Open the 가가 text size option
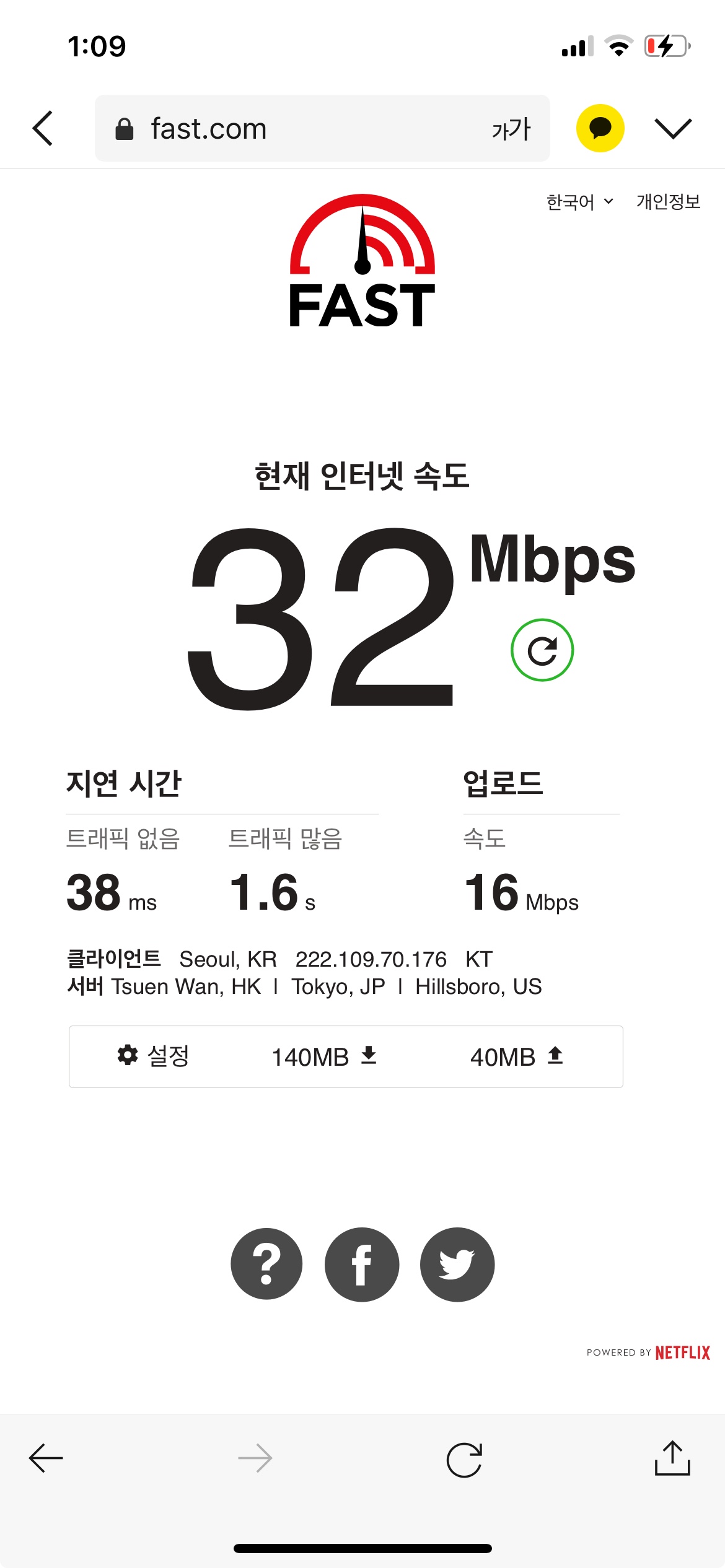The image size is (725, 1568). coord(511,129)
